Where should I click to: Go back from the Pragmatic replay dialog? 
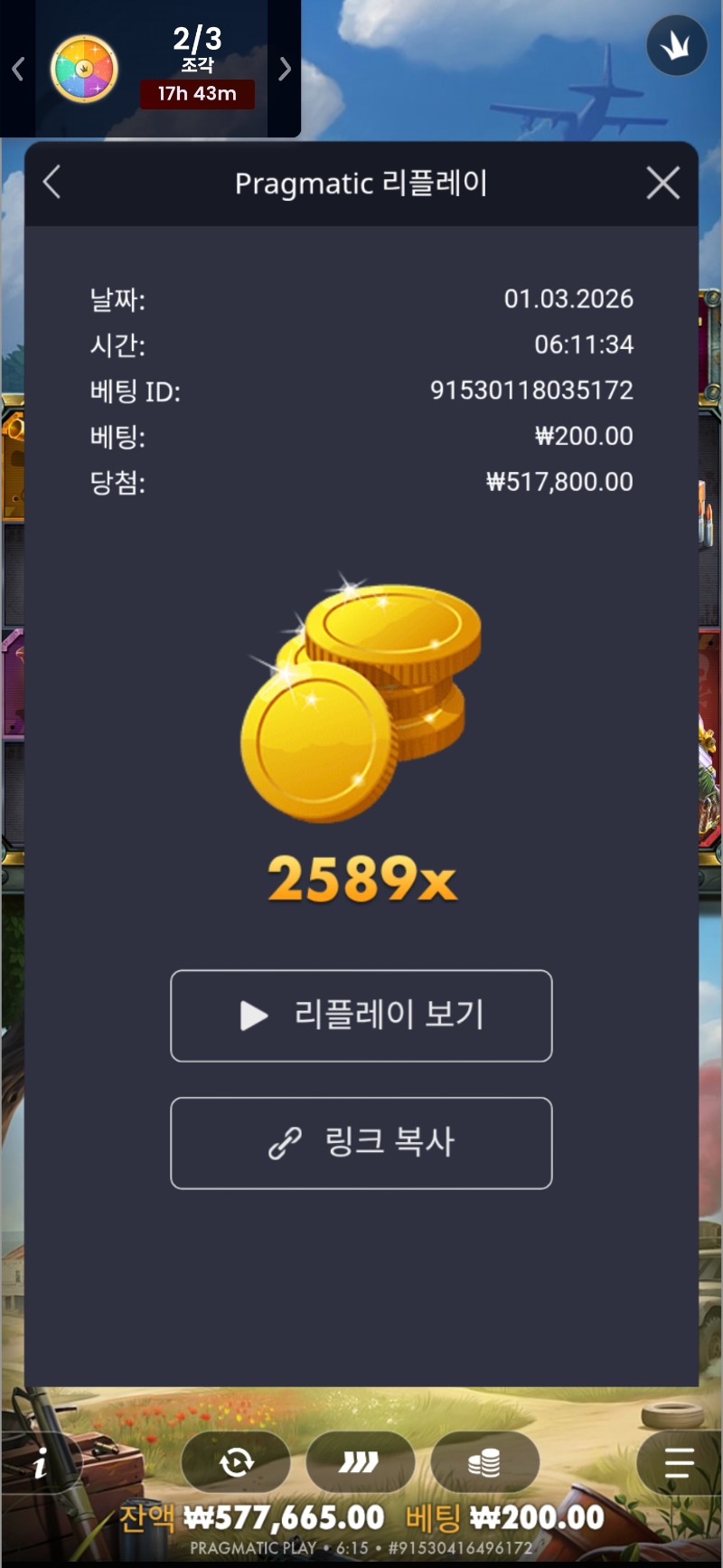[x=52, y=183]
